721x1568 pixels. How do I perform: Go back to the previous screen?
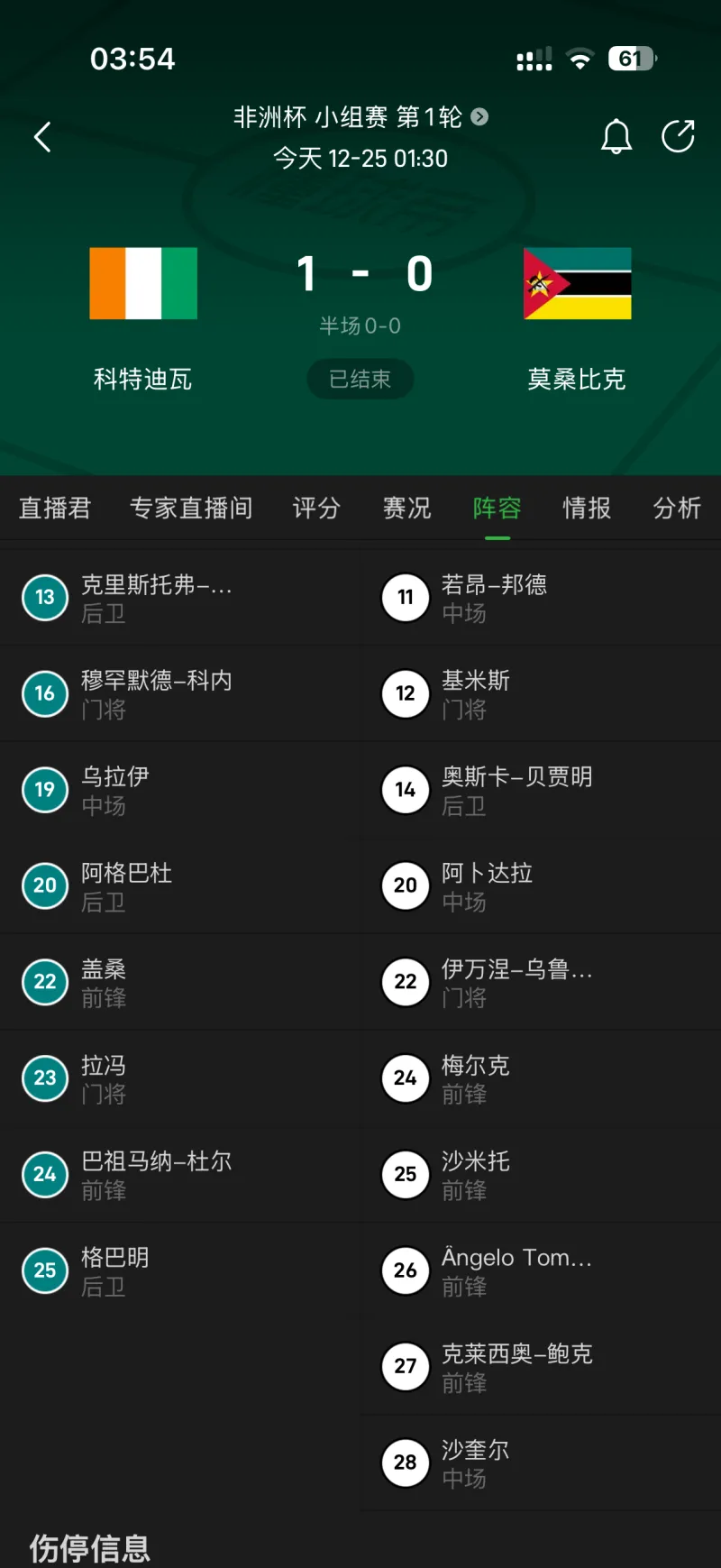42,137
